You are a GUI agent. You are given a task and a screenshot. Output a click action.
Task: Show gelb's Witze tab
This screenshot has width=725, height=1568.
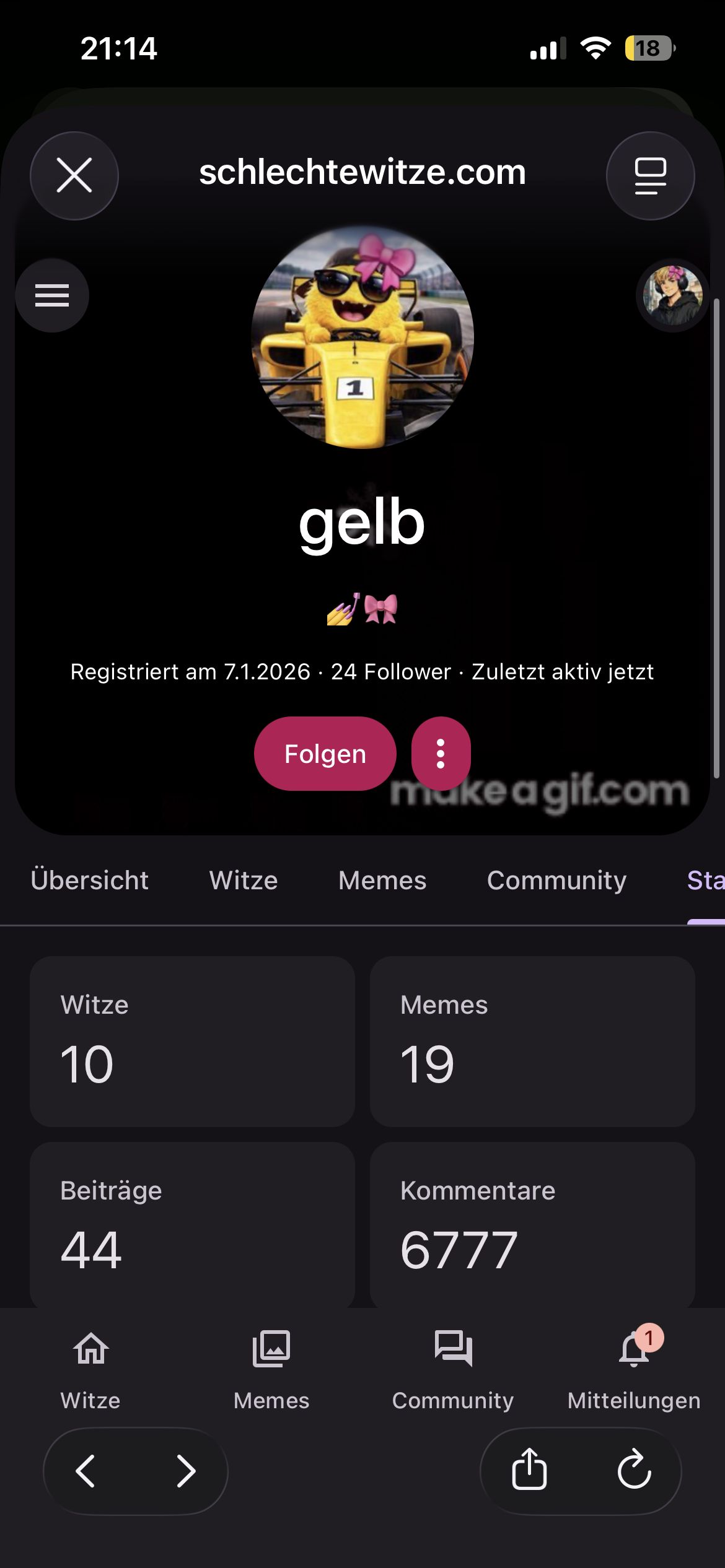(x=244, y=880)
